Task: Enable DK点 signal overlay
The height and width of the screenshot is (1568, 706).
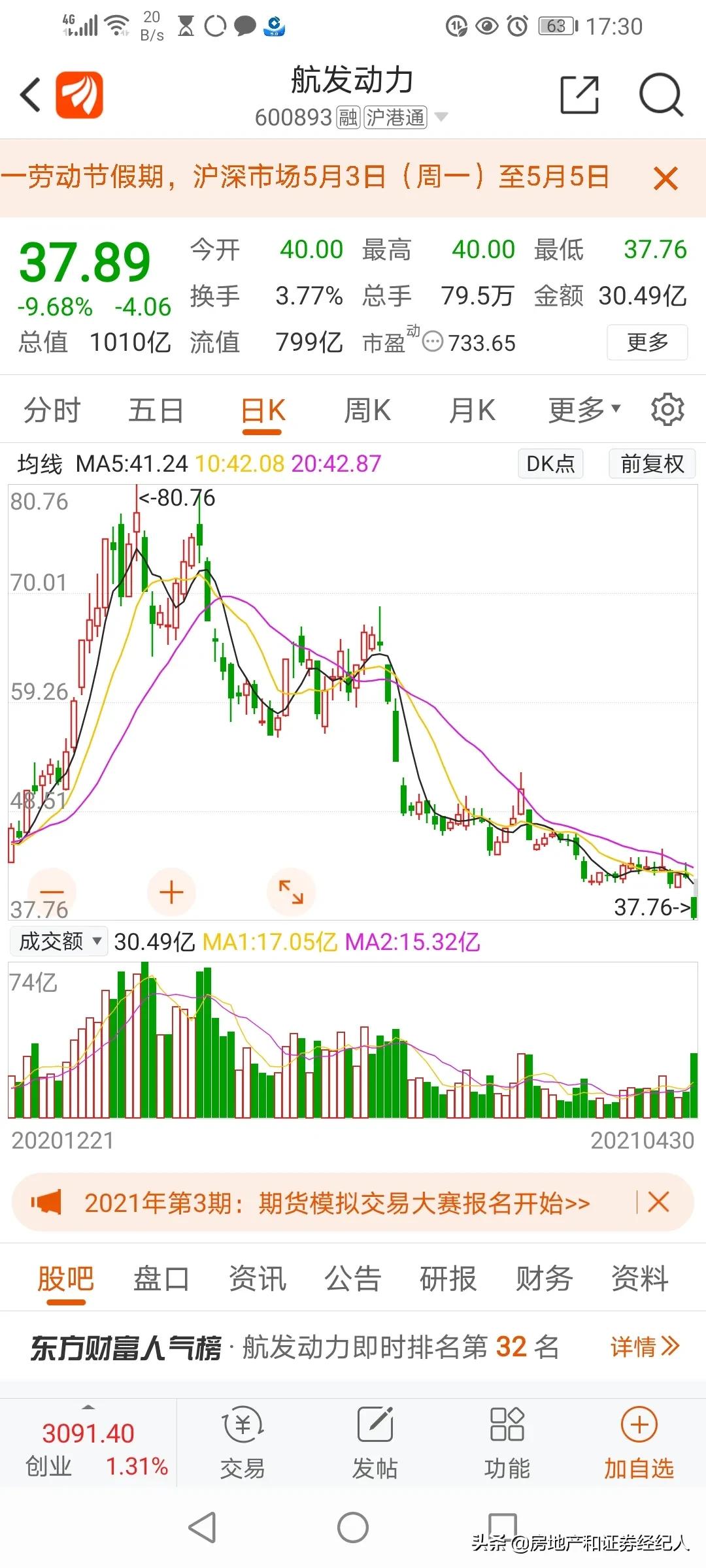Action: click(550, 464)
